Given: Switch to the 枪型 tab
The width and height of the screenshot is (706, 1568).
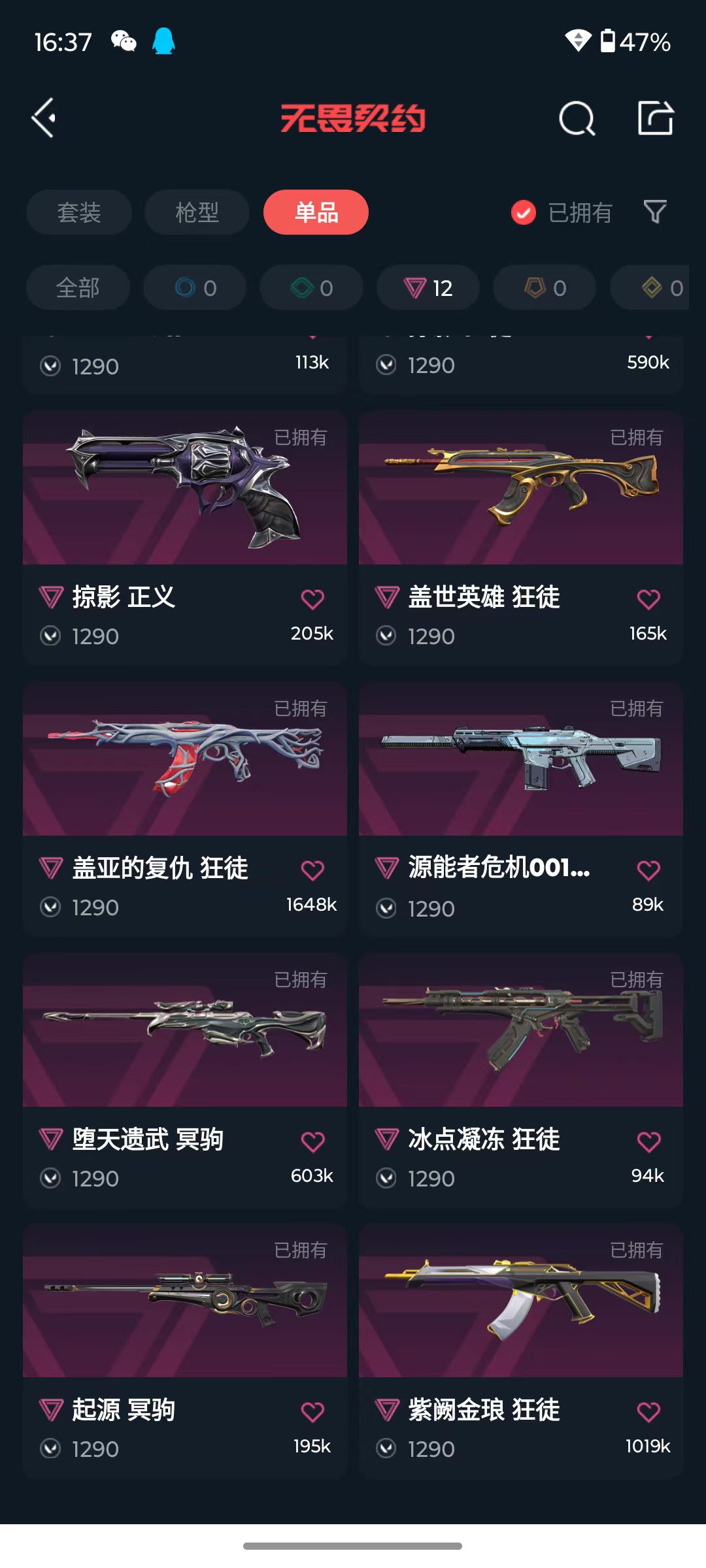Looking at the screenshot, I should click(x=197, y=212).
